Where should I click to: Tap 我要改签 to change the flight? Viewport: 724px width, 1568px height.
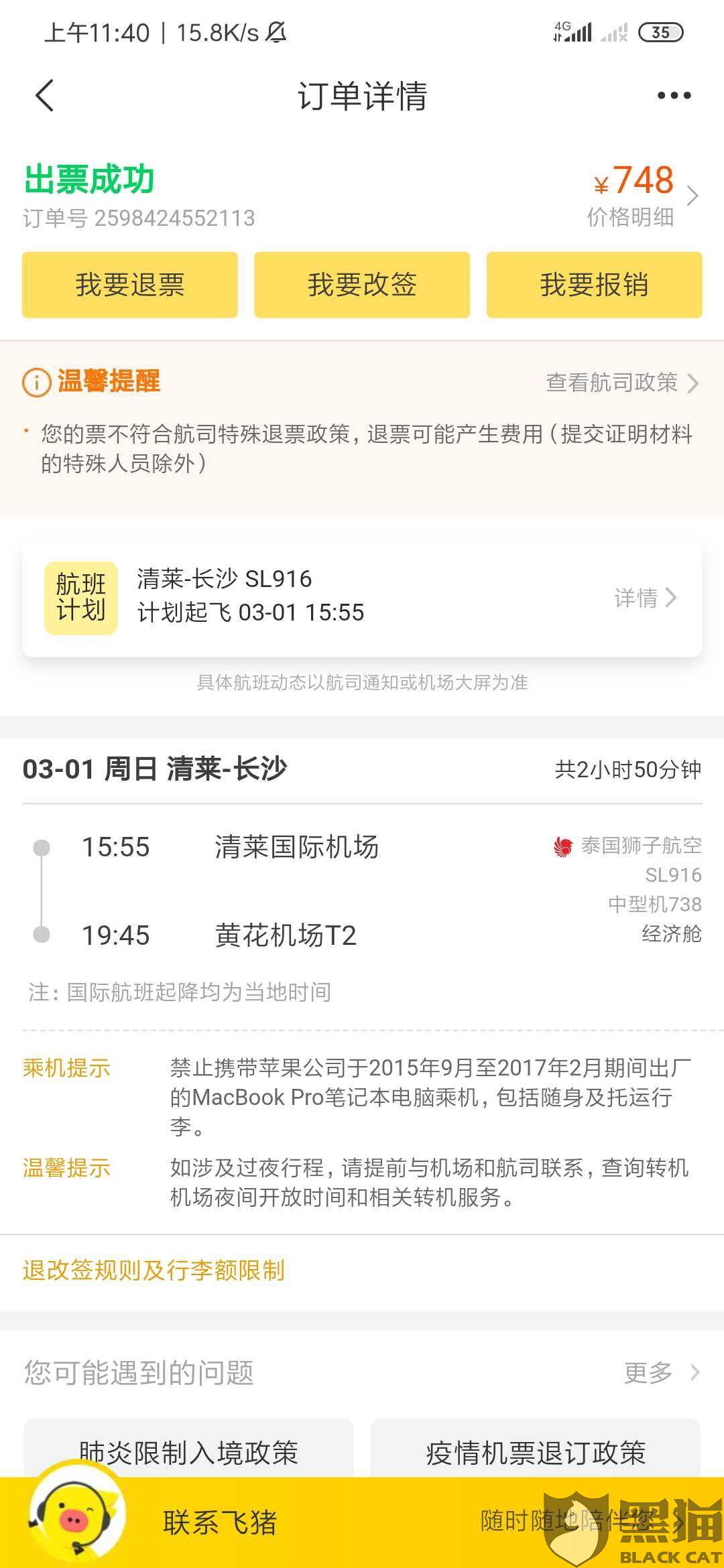click(362, 285)
